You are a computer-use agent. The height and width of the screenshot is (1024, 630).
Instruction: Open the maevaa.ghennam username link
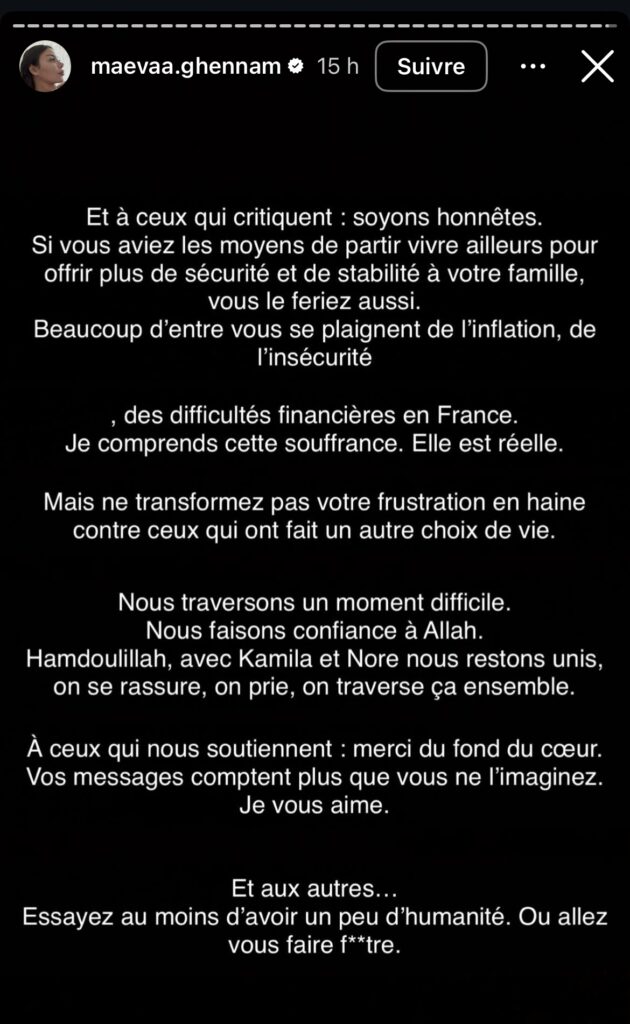click(186, 67)
